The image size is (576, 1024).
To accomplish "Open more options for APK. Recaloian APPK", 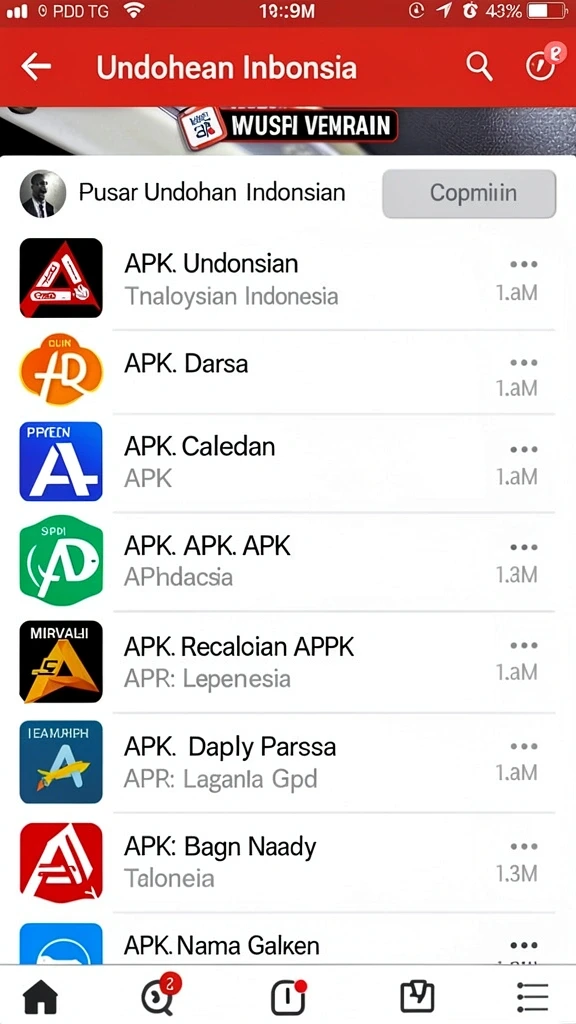I will pyautogui.click(x=524, y=645).
